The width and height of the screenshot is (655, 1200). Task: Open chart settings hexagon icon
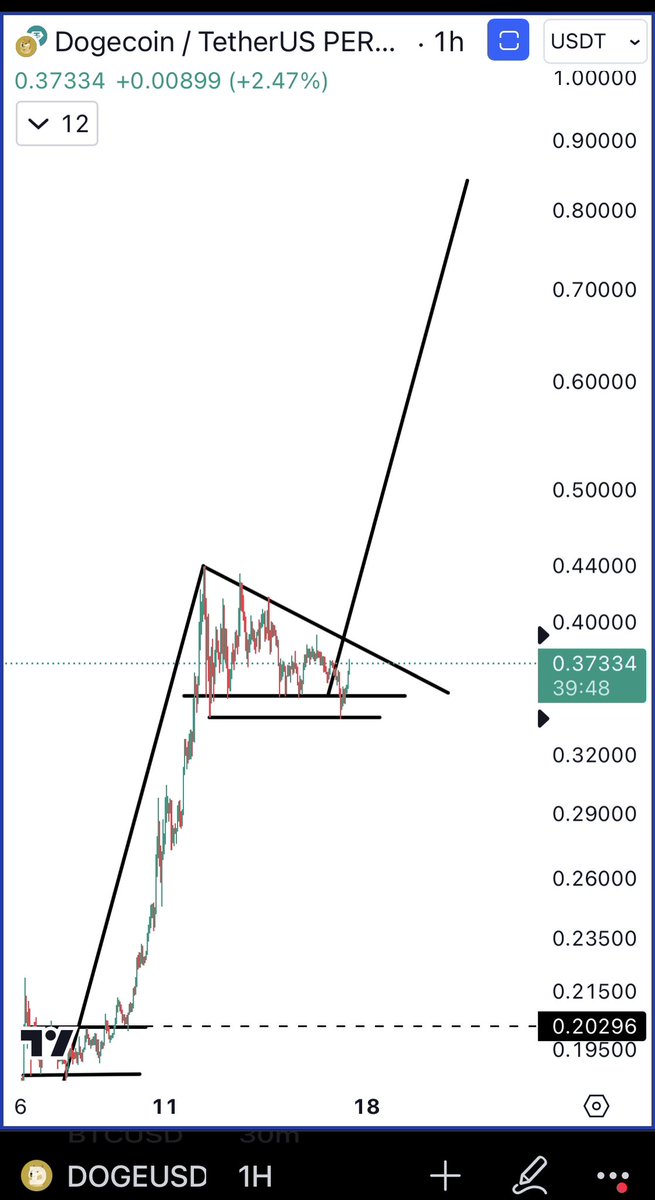click(x=596, y=1106)
